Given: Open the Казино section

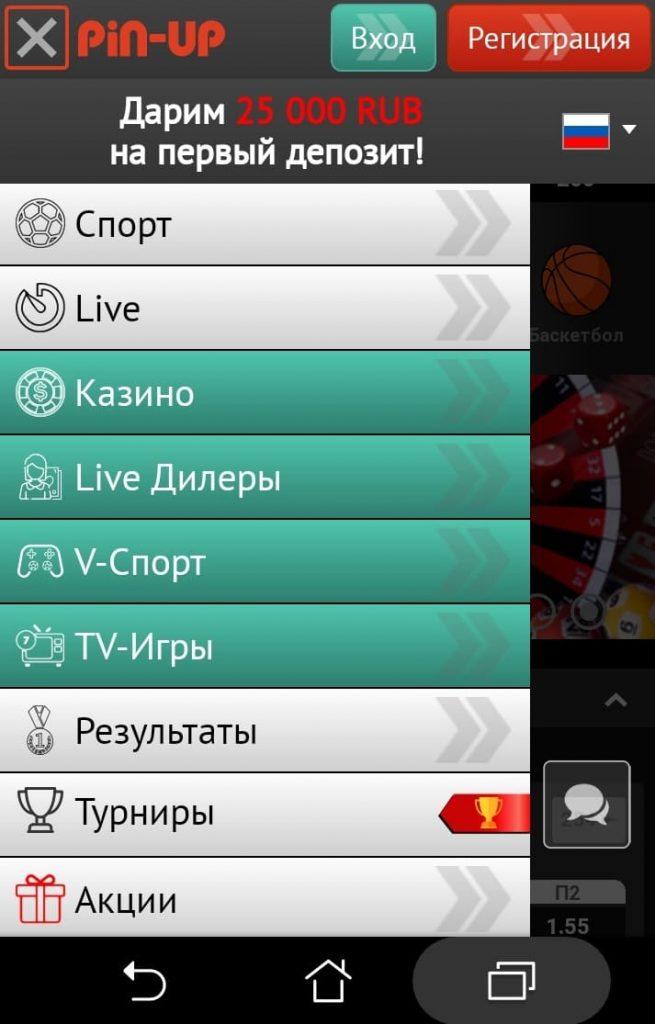Looking at the screenshot, I should click(x=265, y=393).
